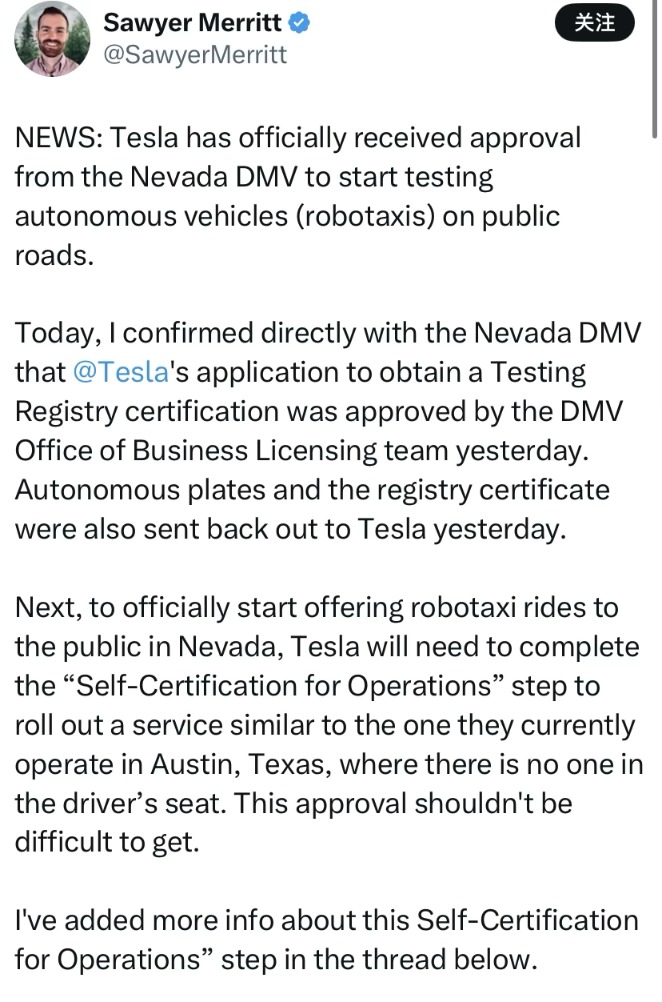Open the Sawyer Merritt account name
Screen dimensions: 662x1002
pos(195,22)
